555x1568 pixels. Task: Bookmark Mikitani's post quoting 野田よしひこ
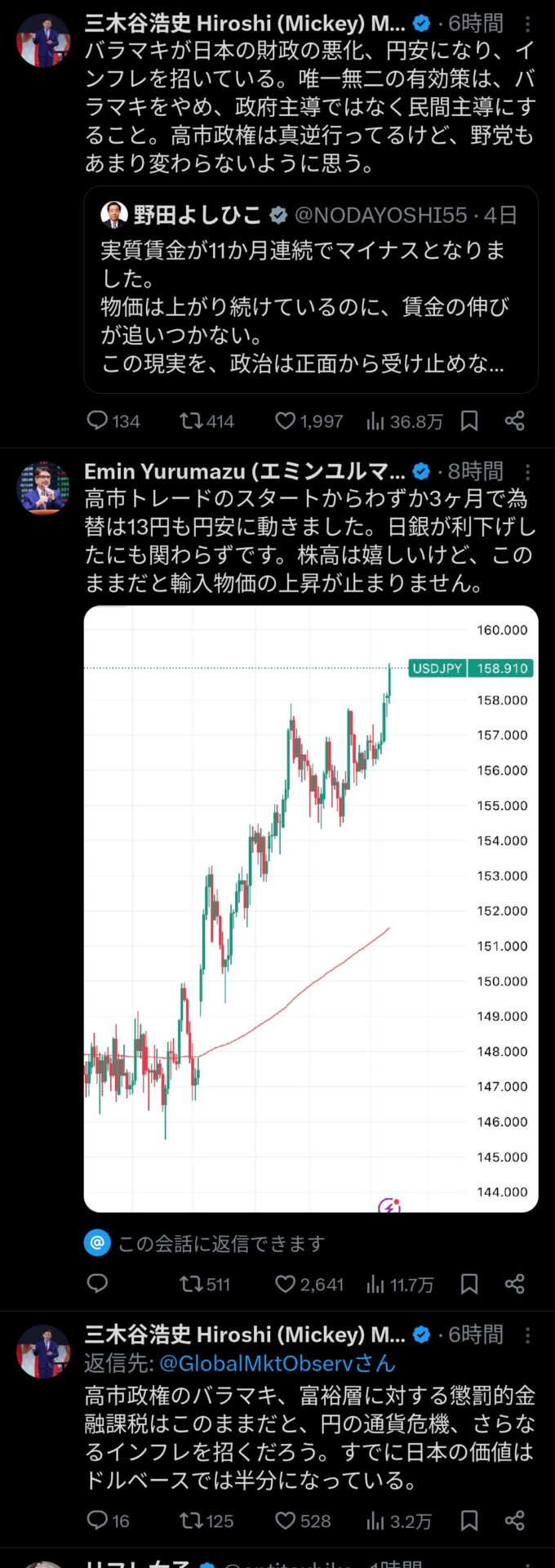469,421
